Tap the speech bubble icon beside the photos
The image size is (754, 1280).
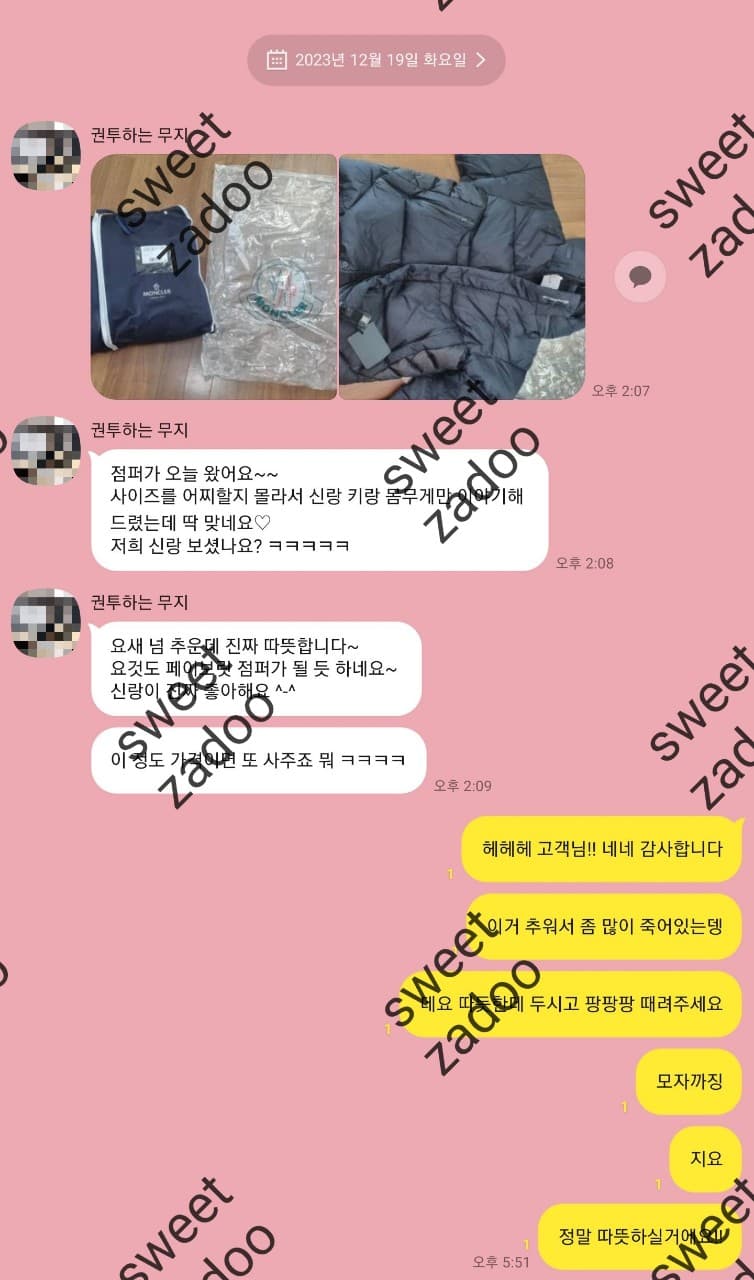tap(640, 277)
